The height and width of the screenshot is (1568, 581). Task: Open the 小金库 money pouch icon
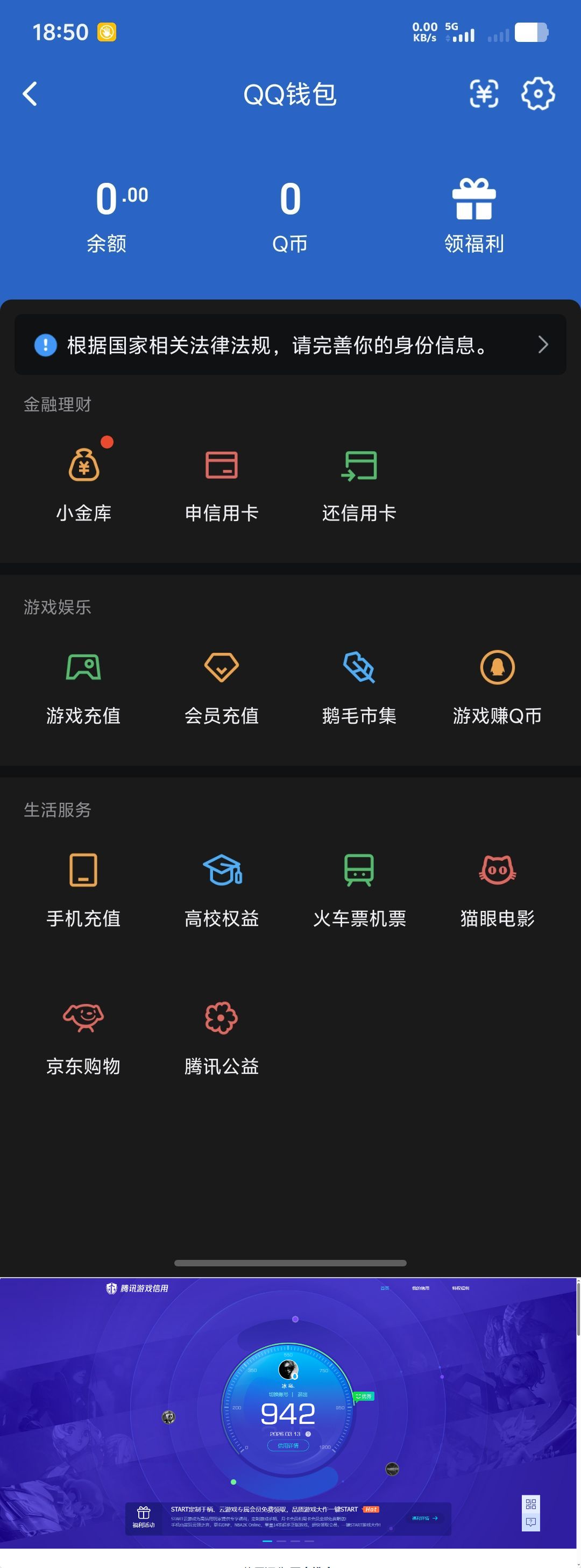83,466
